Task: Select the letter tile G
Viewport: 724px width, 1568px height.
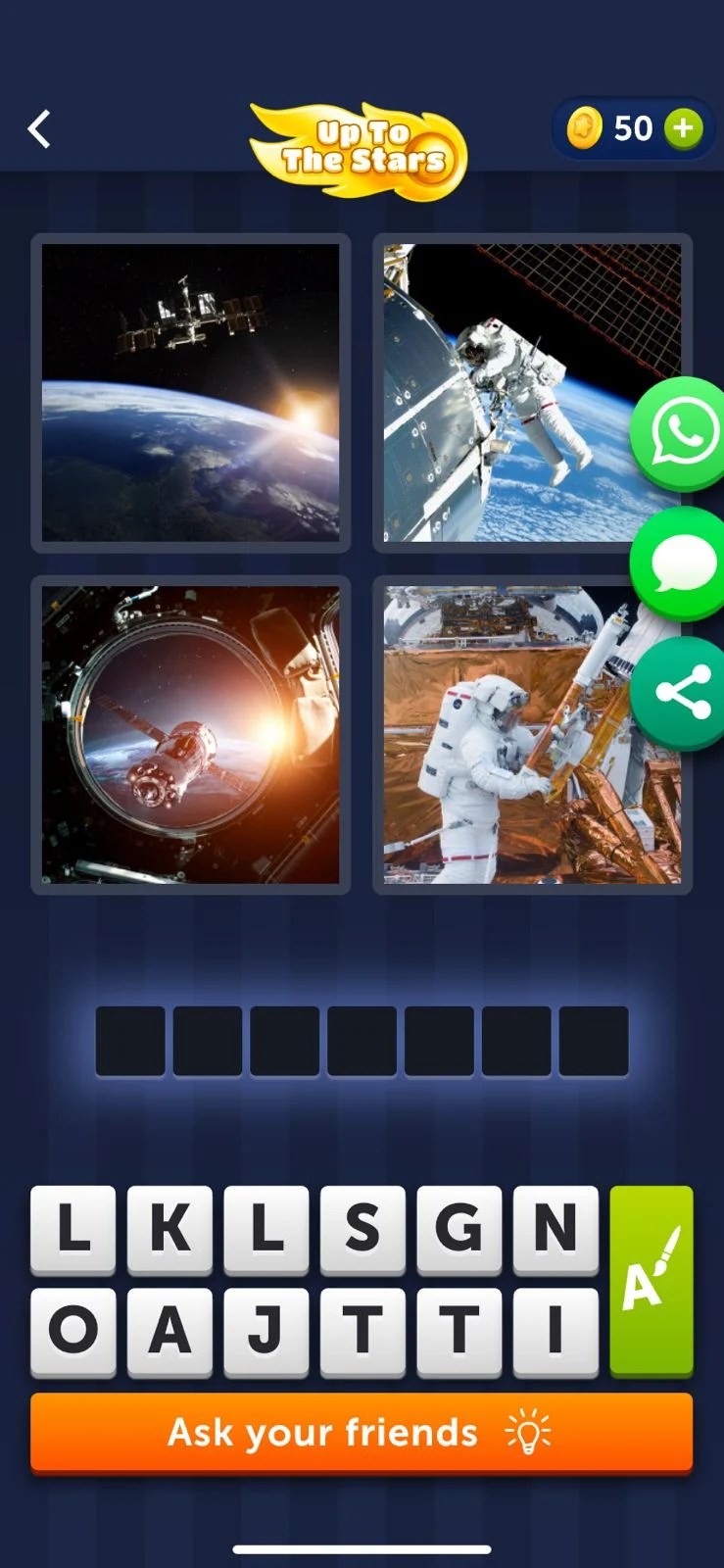Action: pyautogui.click(x=459, y=1231)
